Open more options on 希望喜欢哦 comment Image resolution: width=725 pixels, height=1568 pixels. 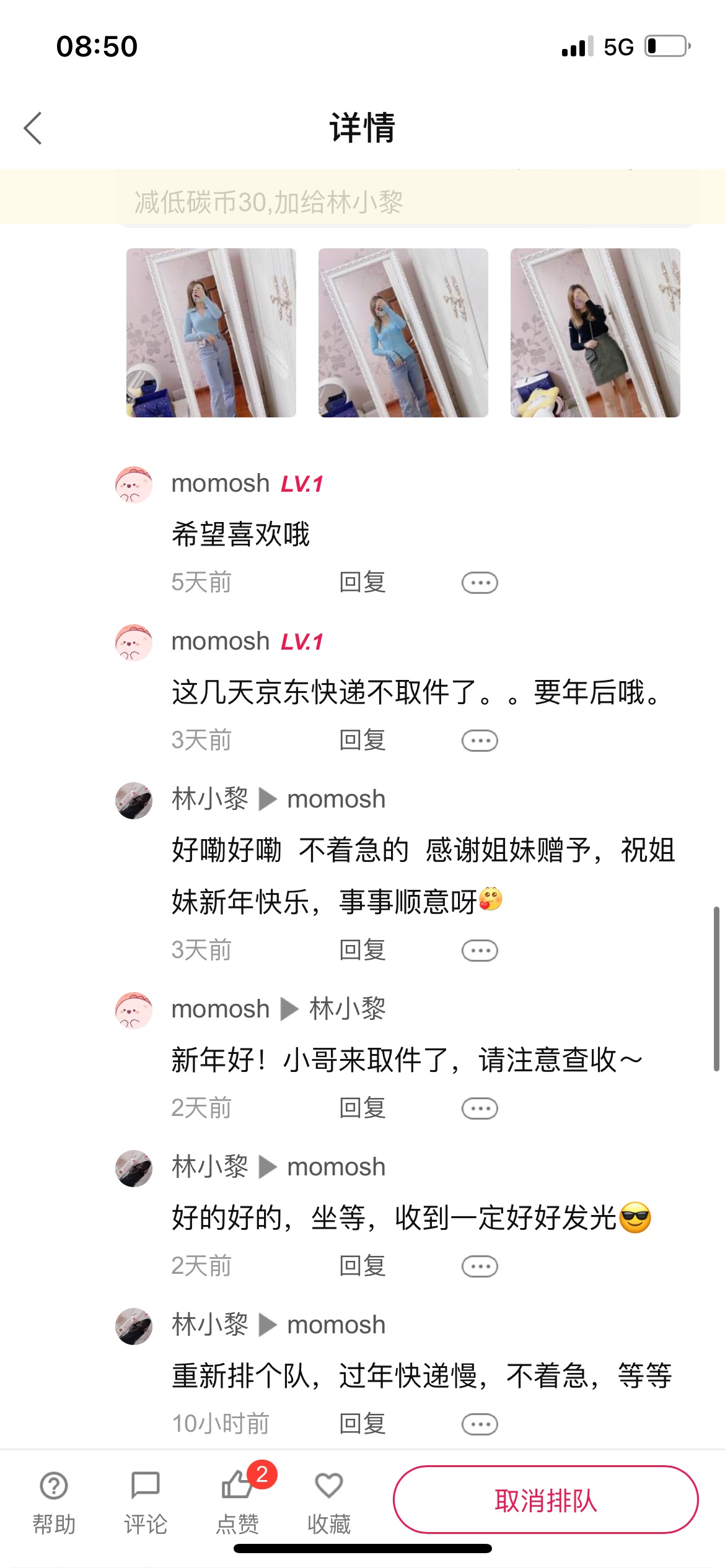[480, 583]
